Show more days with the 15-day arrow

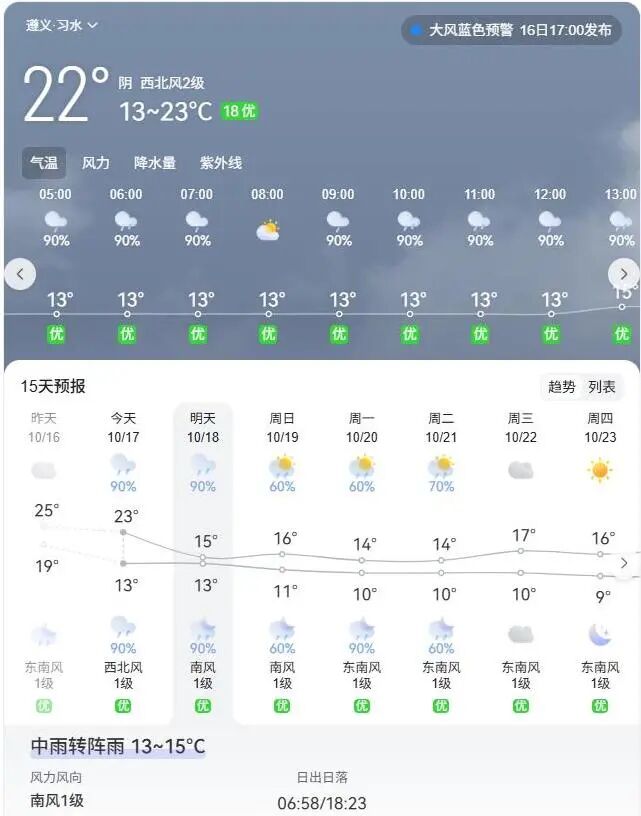pyautogui.click(x=624, y=563)
